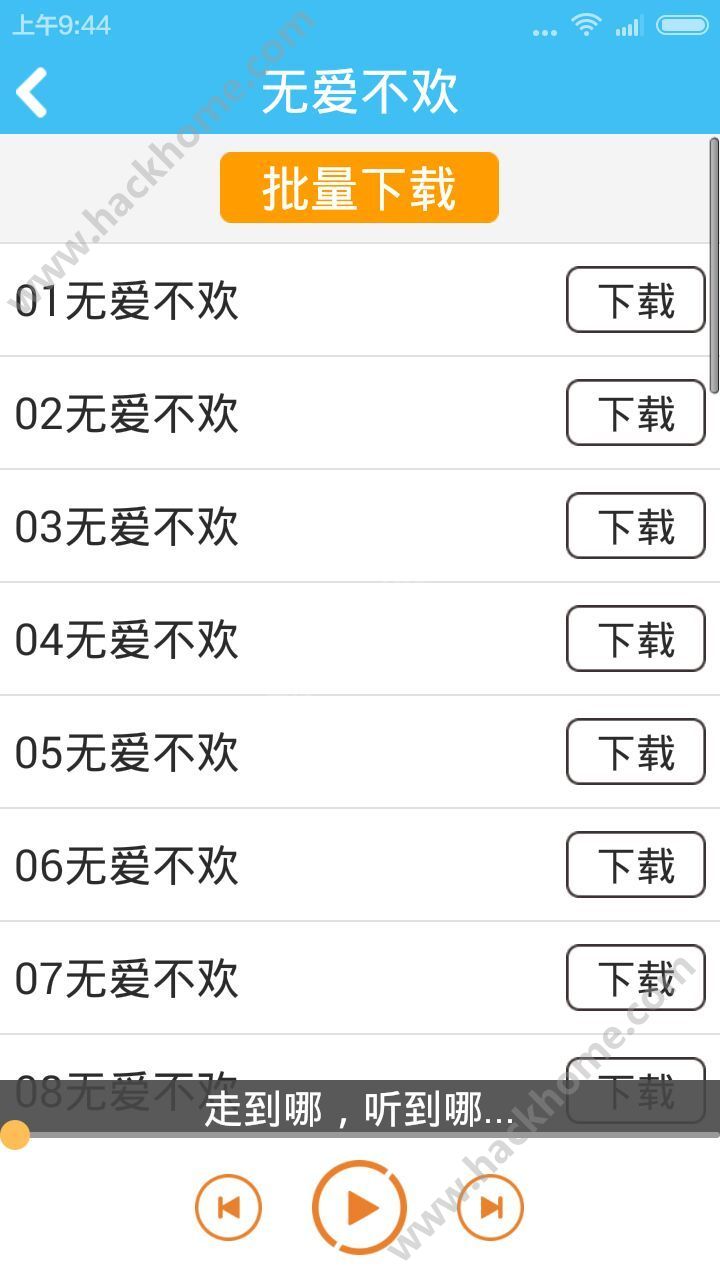Download episode 01无爱不欢

coord(635,300)
